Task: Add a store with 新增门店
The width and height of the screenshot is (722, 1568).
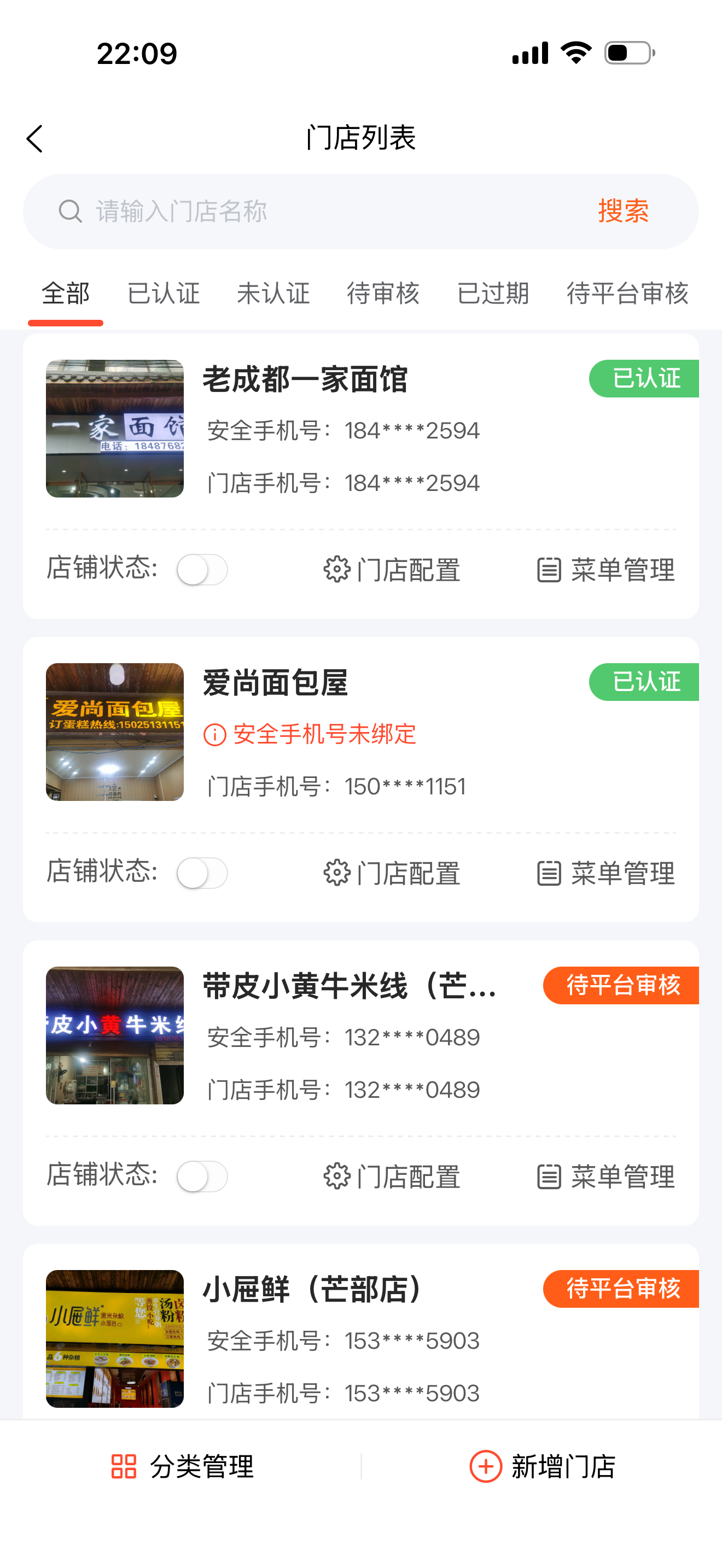Action: pos(543,1466)
